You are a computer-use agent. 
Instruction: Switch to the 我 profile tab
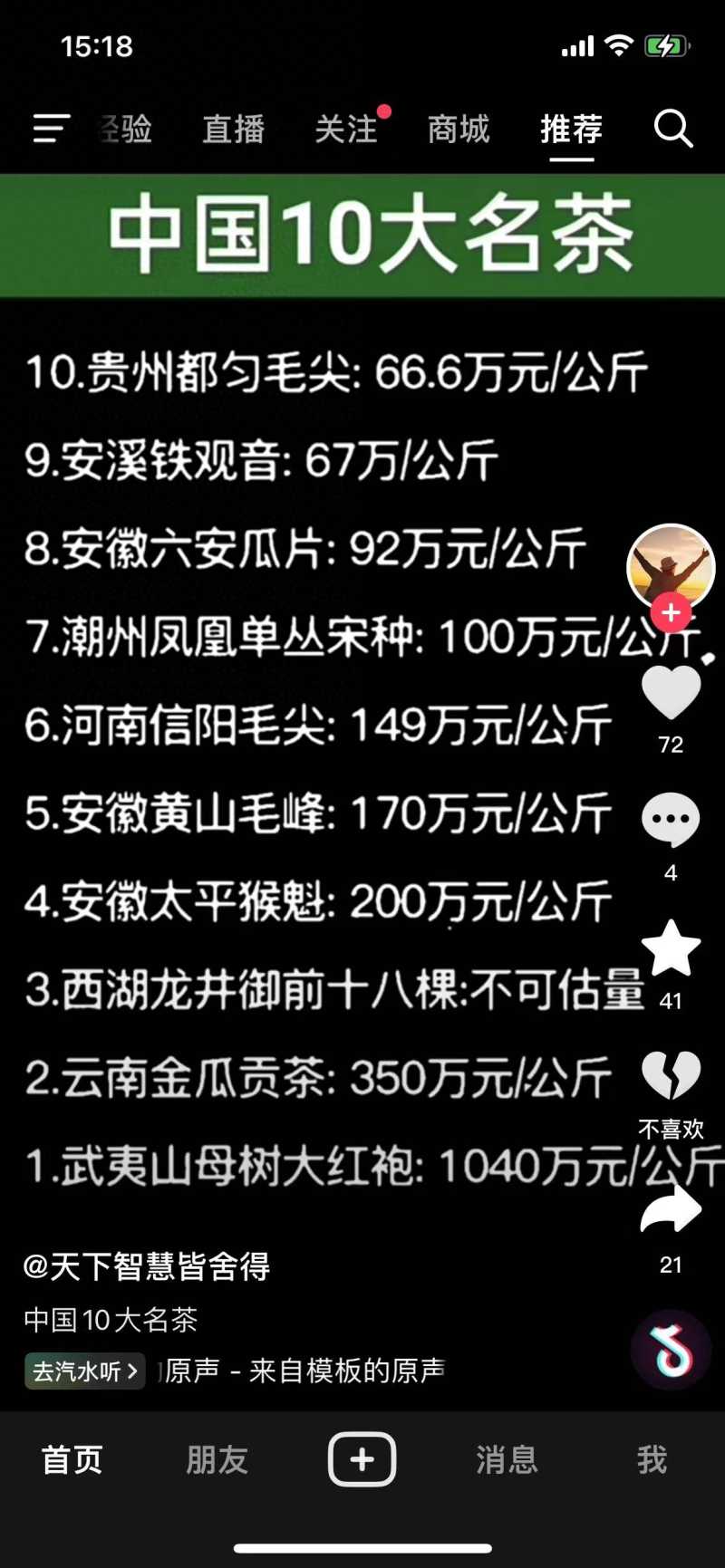click(652, 1459)
